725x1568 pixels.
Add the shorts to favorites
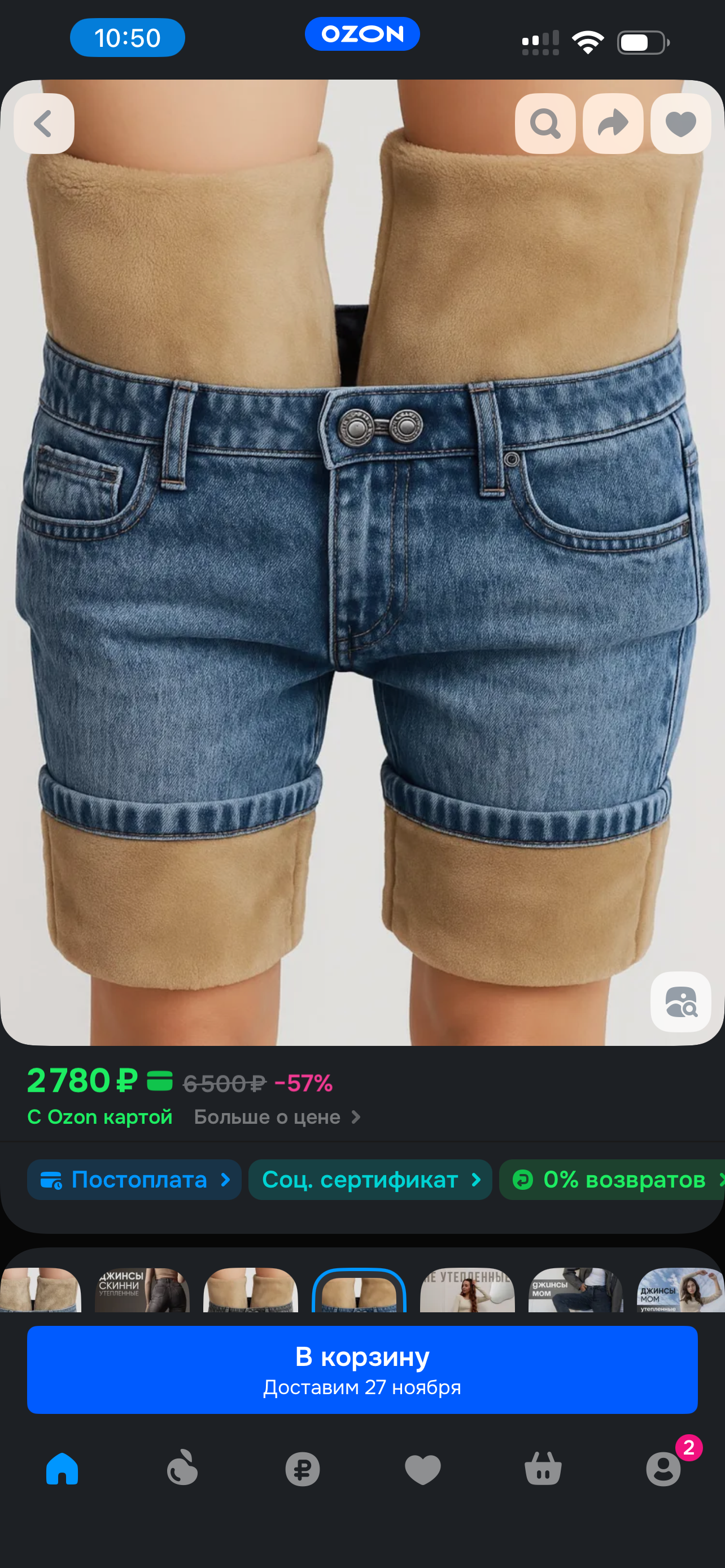pyautogui.click(x=680, y=124)
